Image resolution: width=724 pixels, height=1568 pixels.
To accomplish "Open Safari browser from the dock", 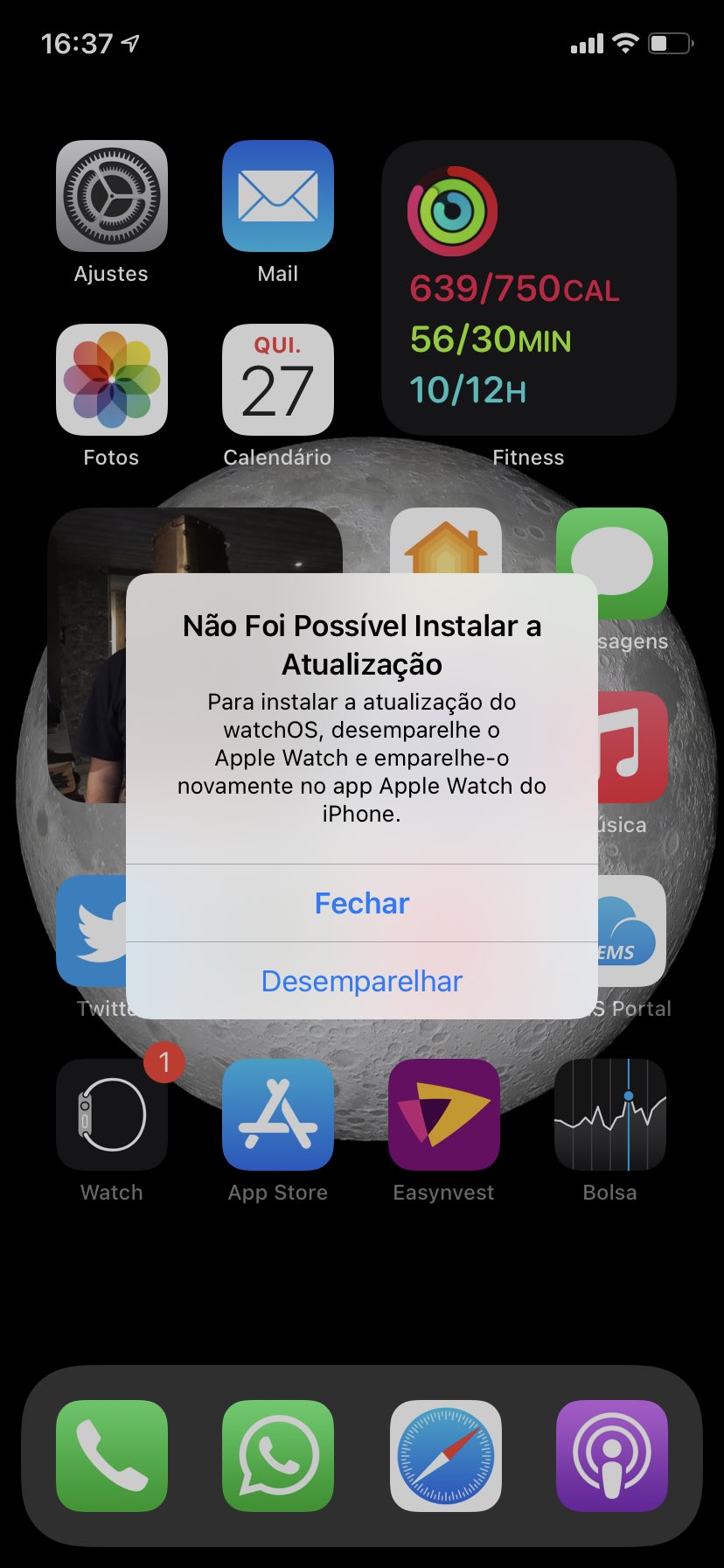I will tap(445, 1456).
